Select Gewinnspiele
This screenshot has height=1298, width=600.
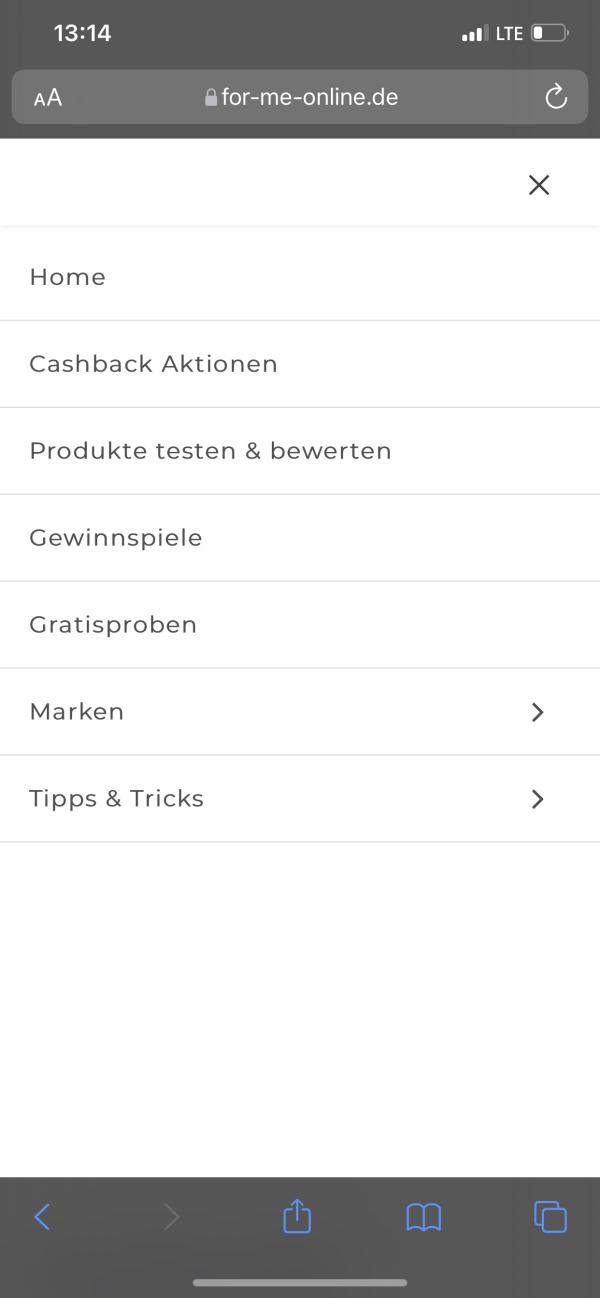point(300,538)
